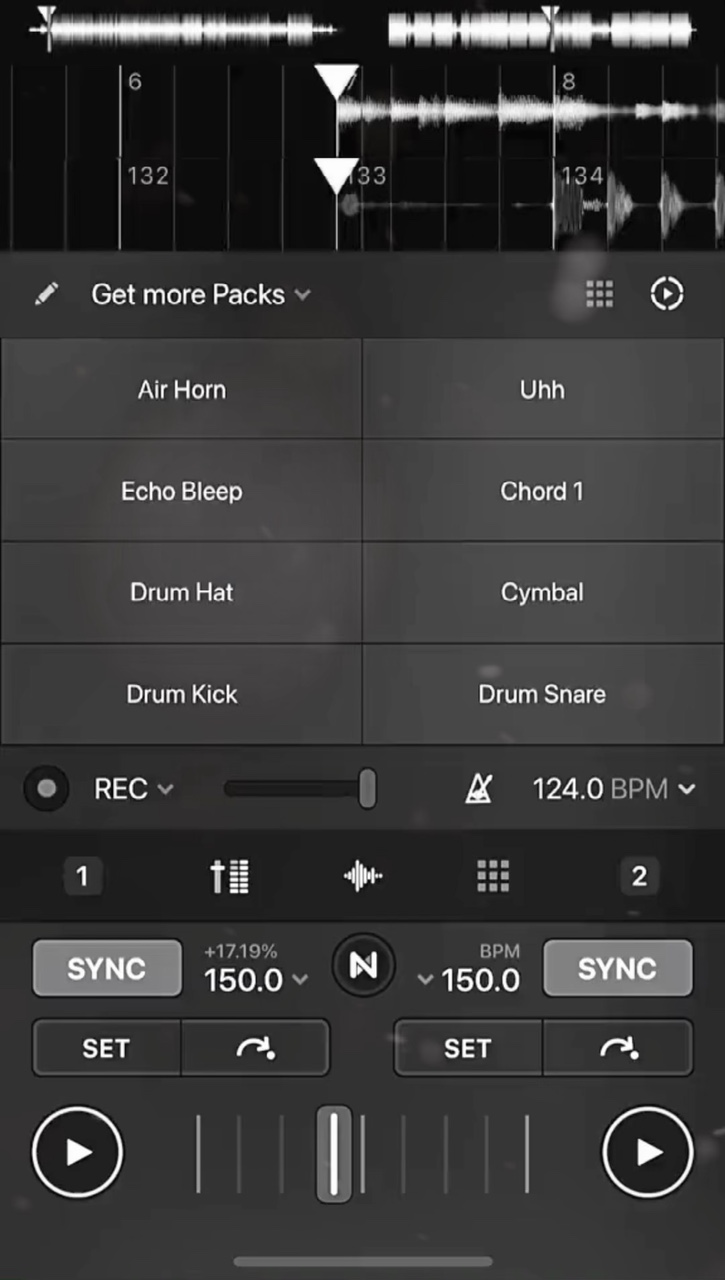
Task: Hit the Drum Hat pad
Action: pyautogui.click(x=181, y=592)
